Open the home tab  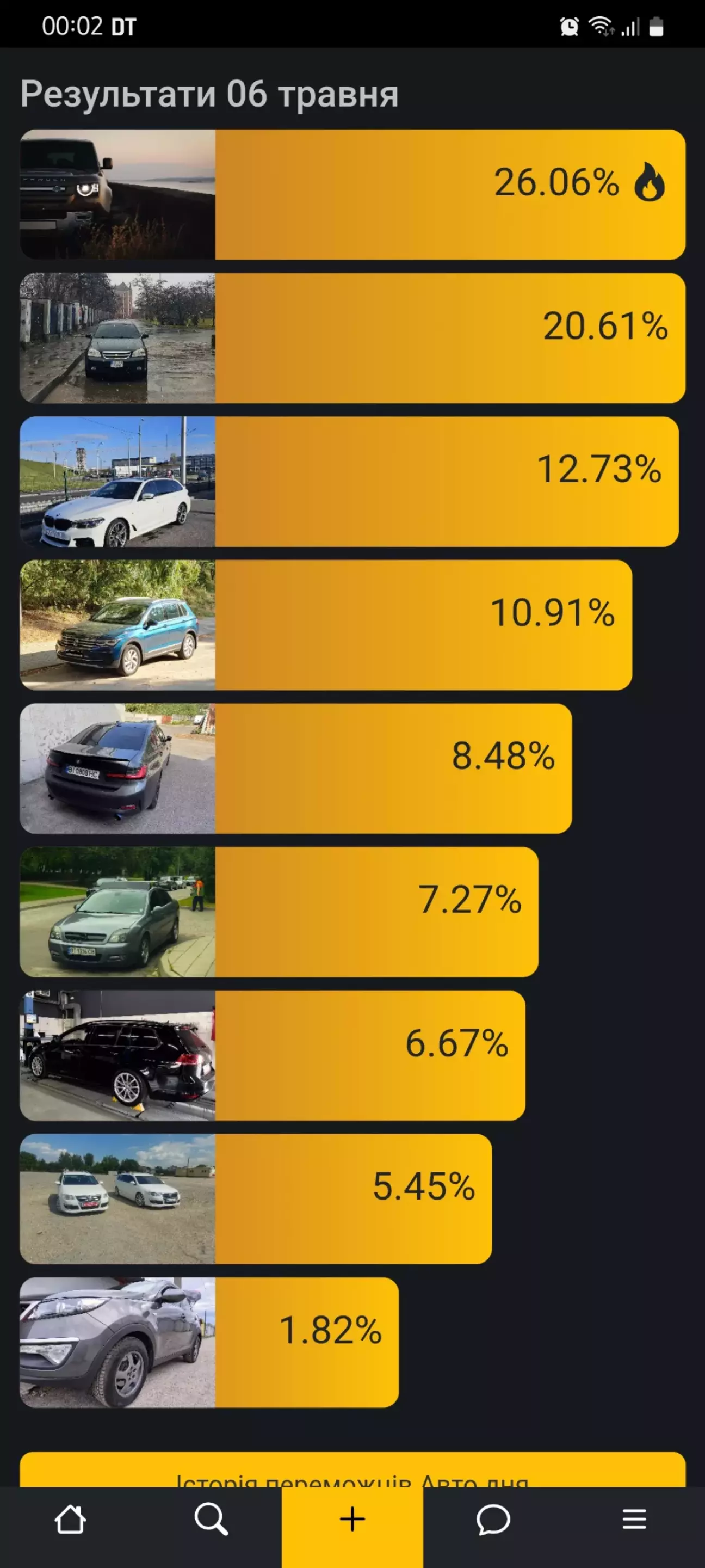(x=70, y=1520)
